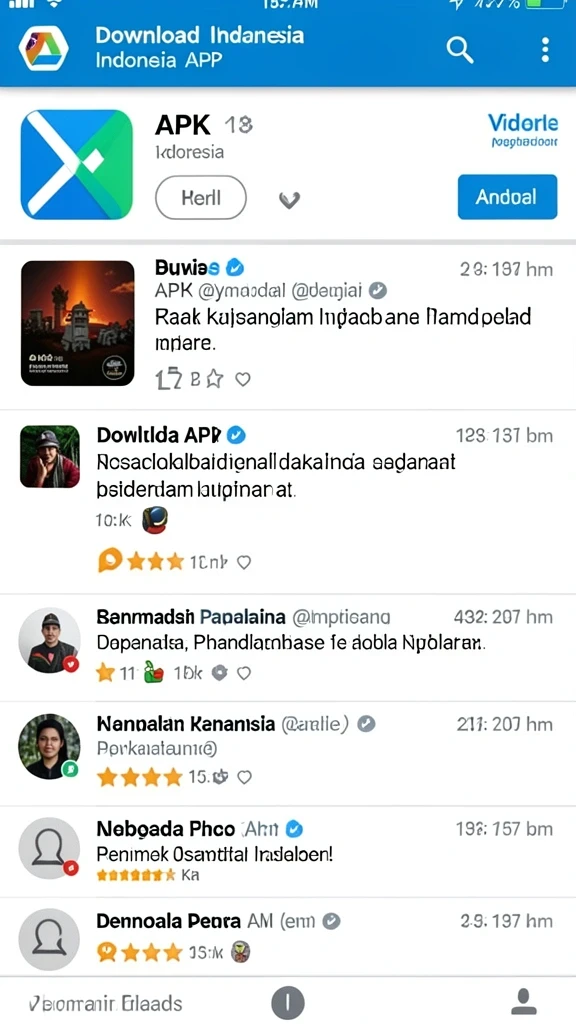Open the Buwias post with volcano image
This screenshot has width=576, height=1024.
point(288,325)
